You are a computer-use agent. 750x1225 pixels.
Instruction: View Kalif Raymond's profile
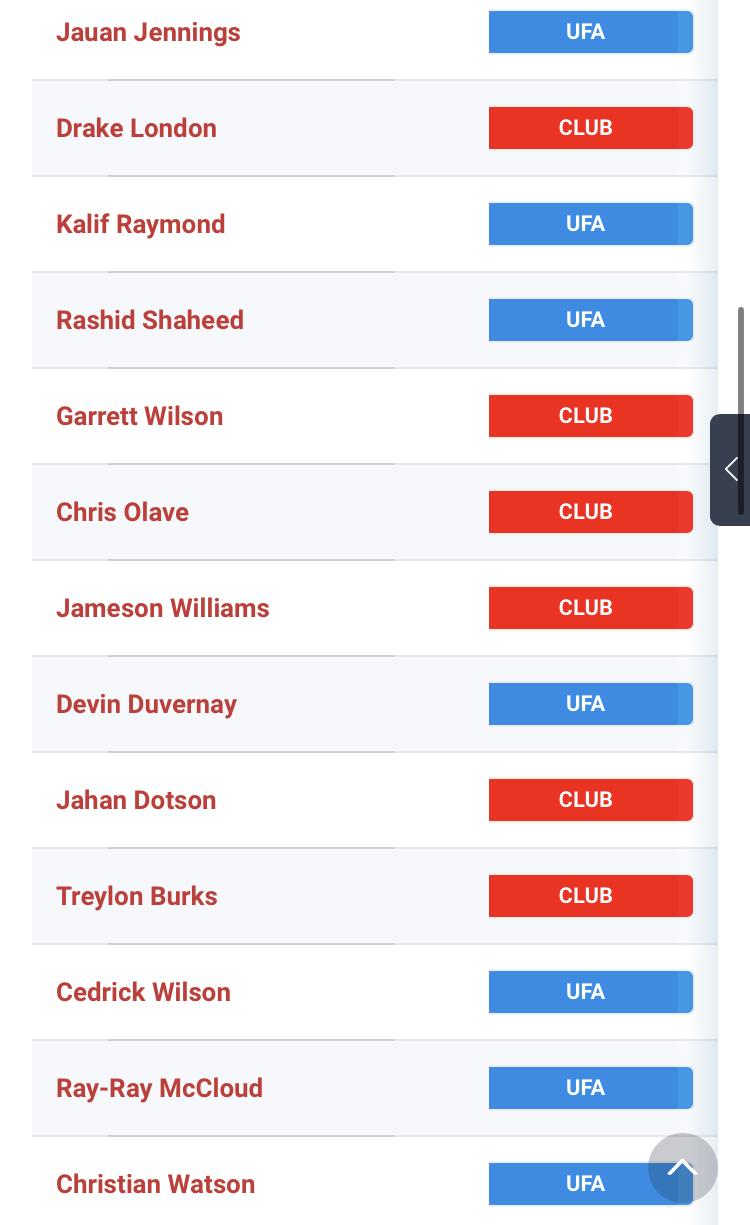140,225
